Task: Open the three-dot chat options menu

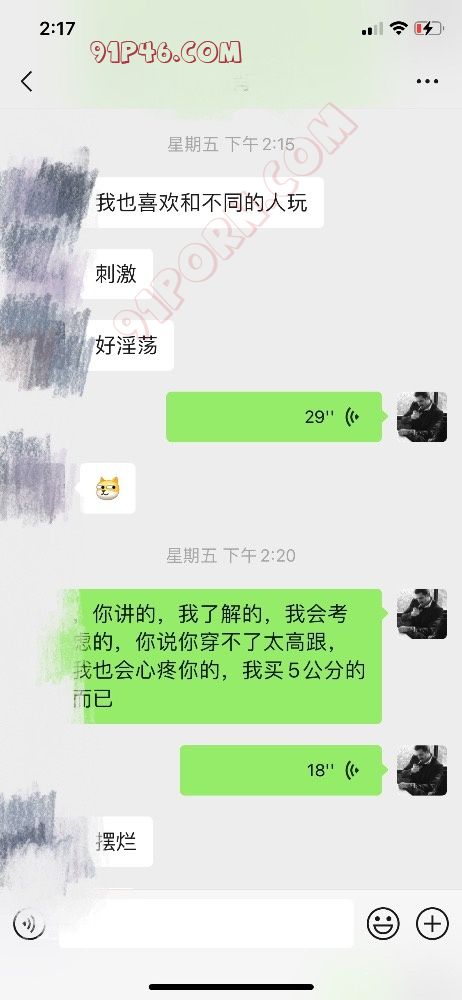Action: (427, 82)
